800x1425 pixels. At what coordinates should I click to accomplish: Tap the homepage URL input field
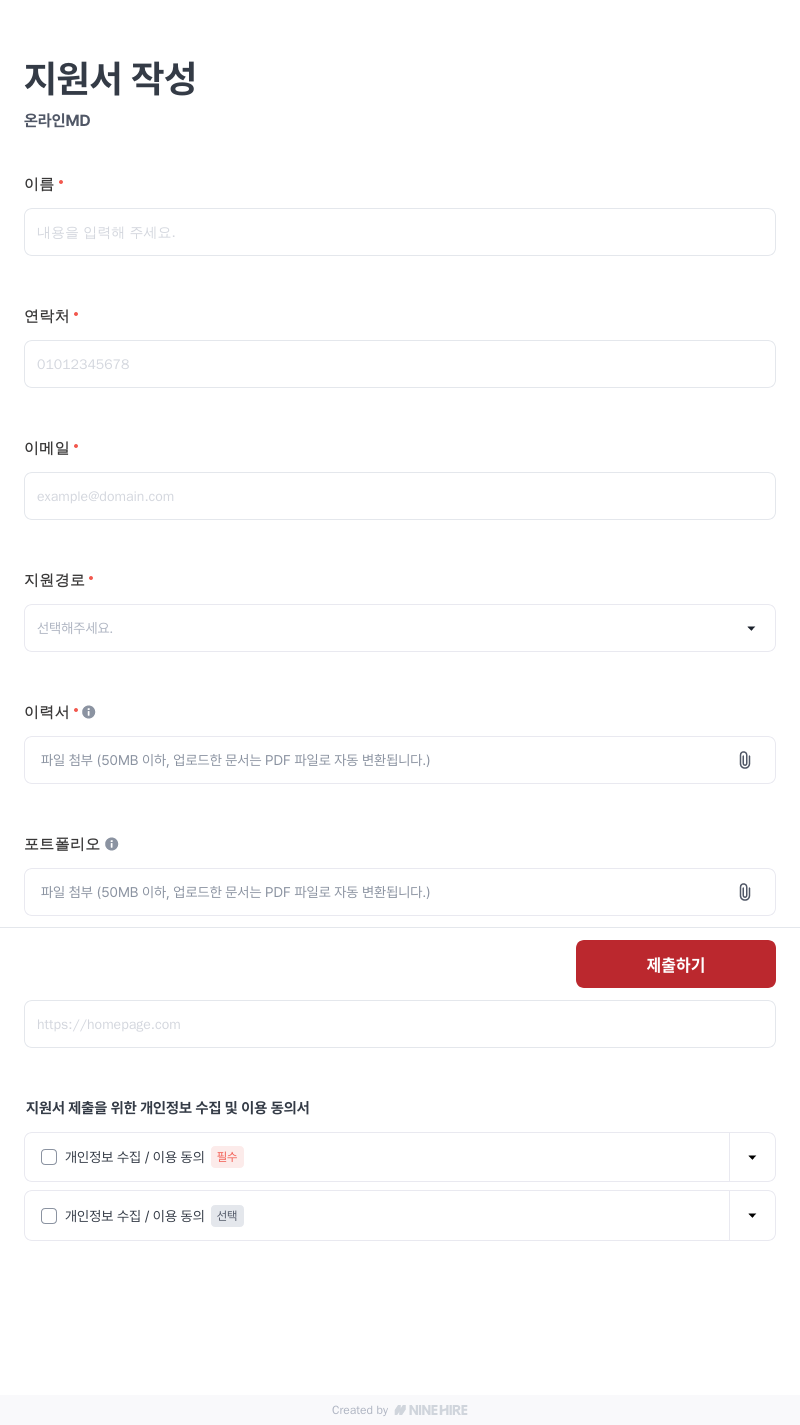400,1024
